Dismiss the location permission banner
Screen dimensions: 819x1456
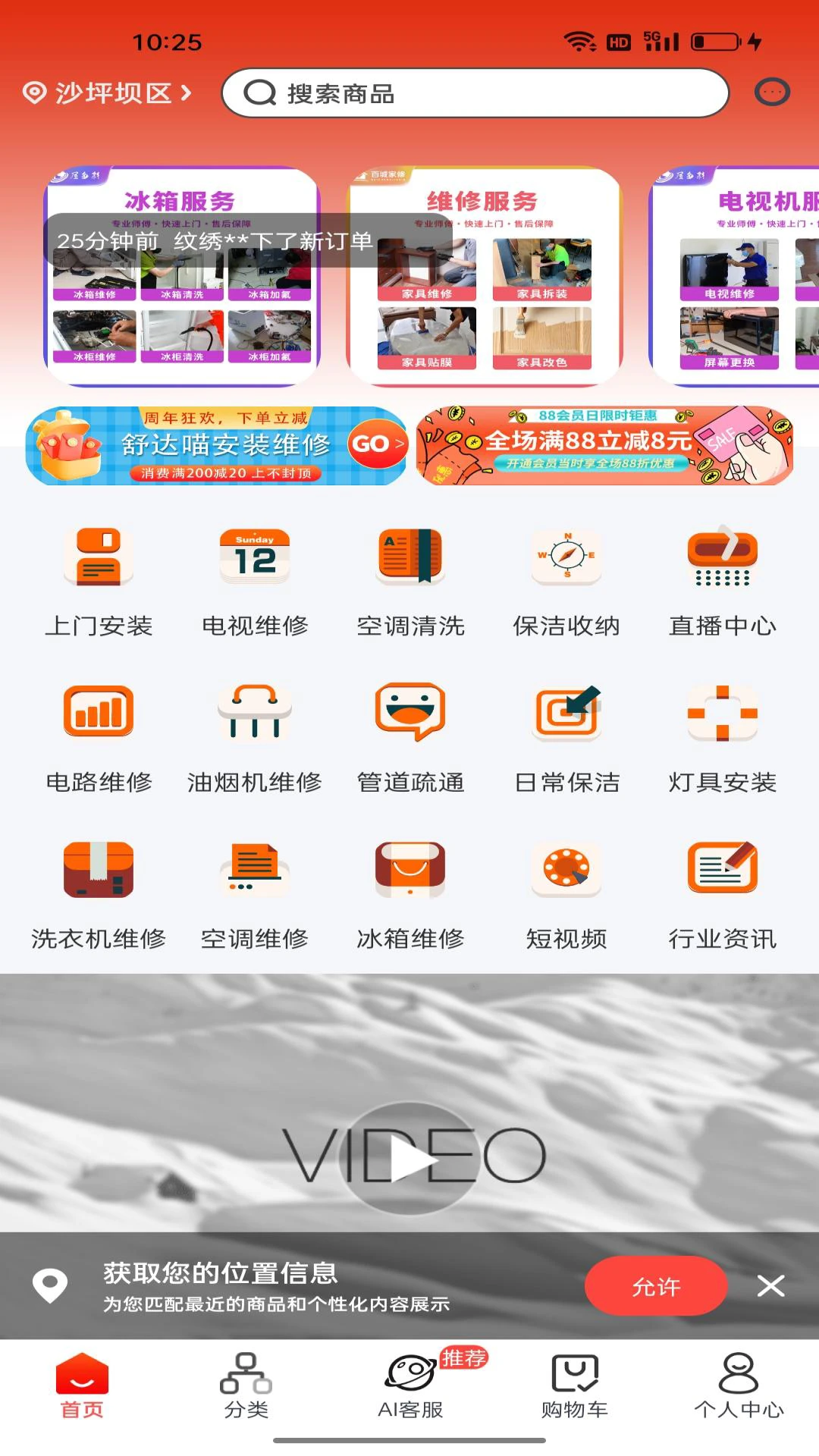770,1286
